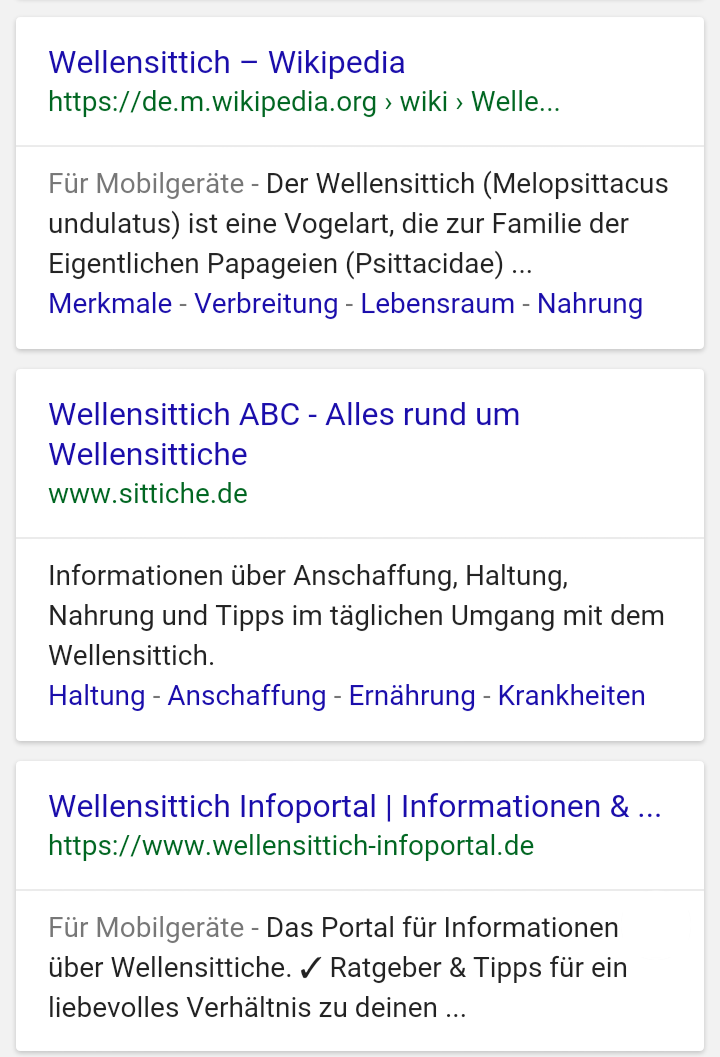Open the Haltung sitelink
The image size is (720, 1057).
[x=97, y=696]
